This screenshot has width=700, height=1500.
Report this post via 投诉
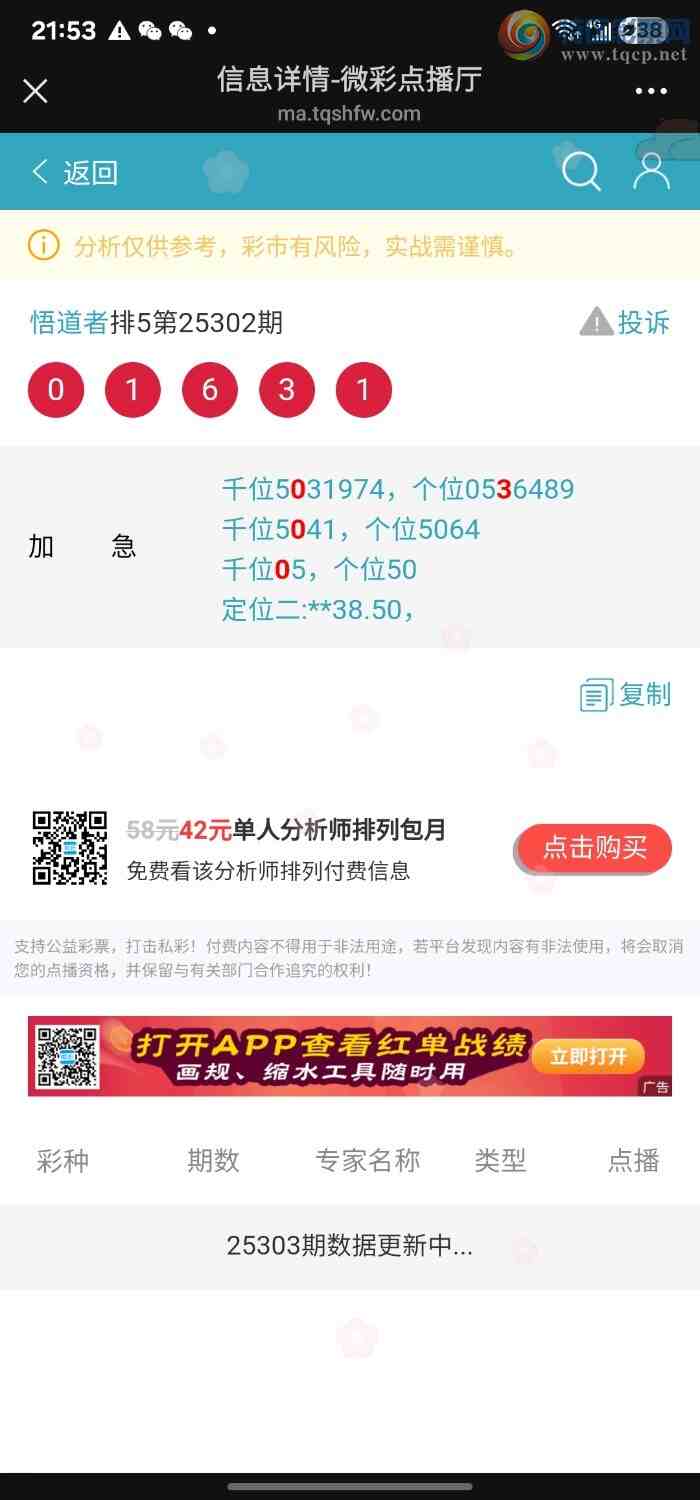tap(626, 323)
